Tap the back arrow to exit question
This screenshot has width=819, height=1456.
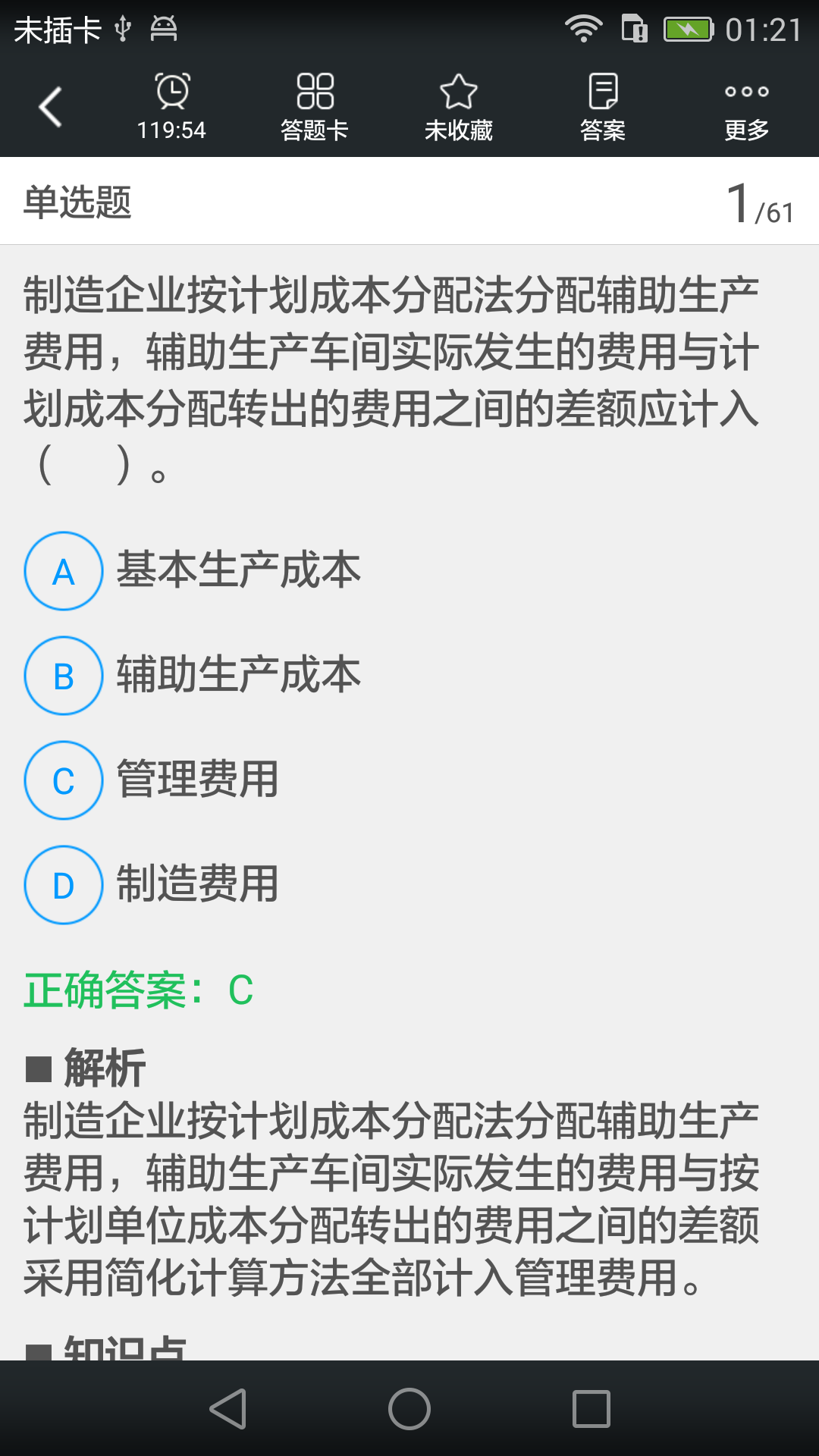(x=50, y=106)
